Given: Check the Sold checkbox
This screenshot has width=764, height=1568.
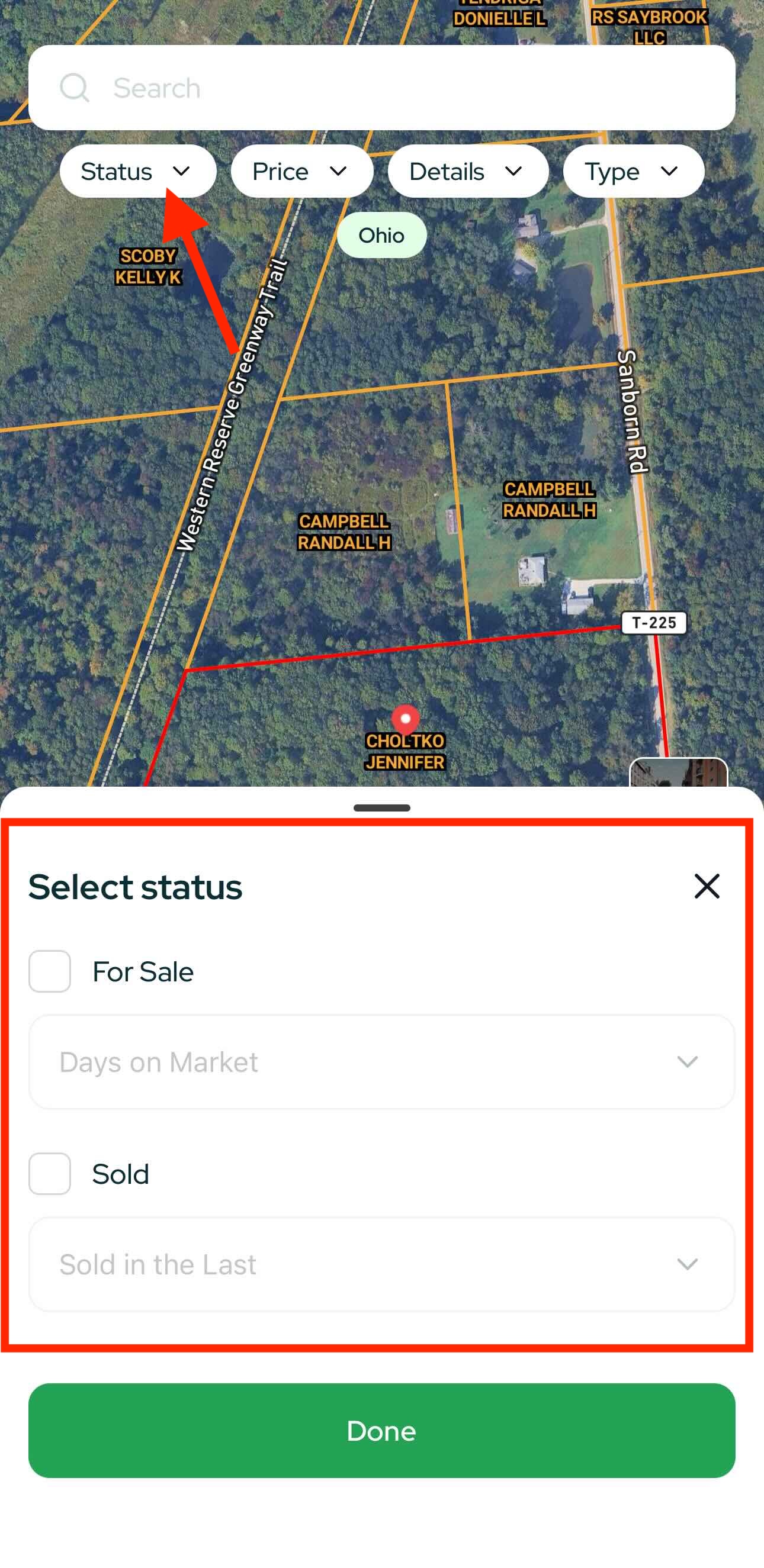Looking at the screenshot, I should coord(50,1174).
